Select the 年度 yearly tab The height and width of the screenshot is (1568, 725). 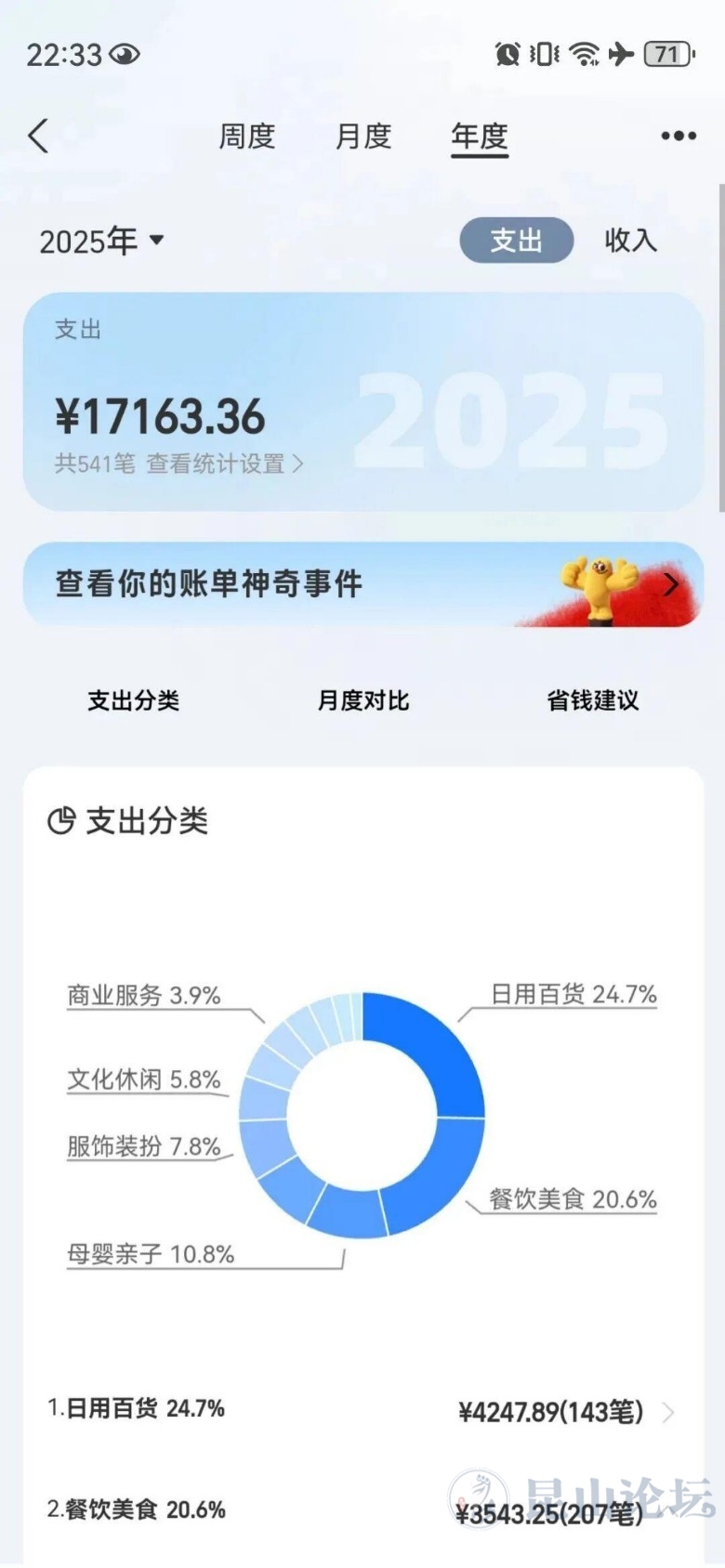pyautogui.click(x=480, y=137)
